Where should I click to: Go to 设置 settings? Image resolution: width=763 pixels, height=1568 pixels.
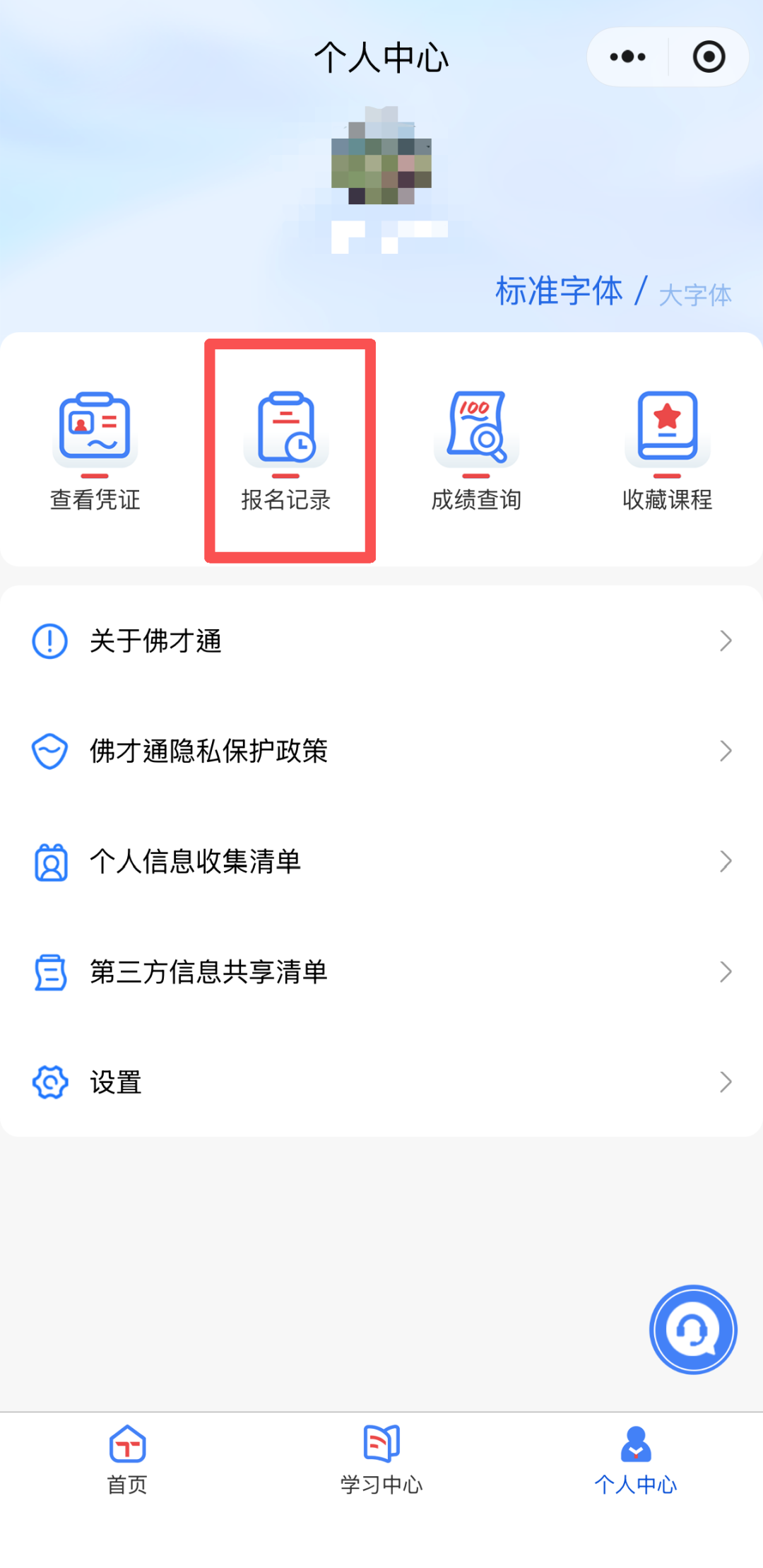(381, 1082)
